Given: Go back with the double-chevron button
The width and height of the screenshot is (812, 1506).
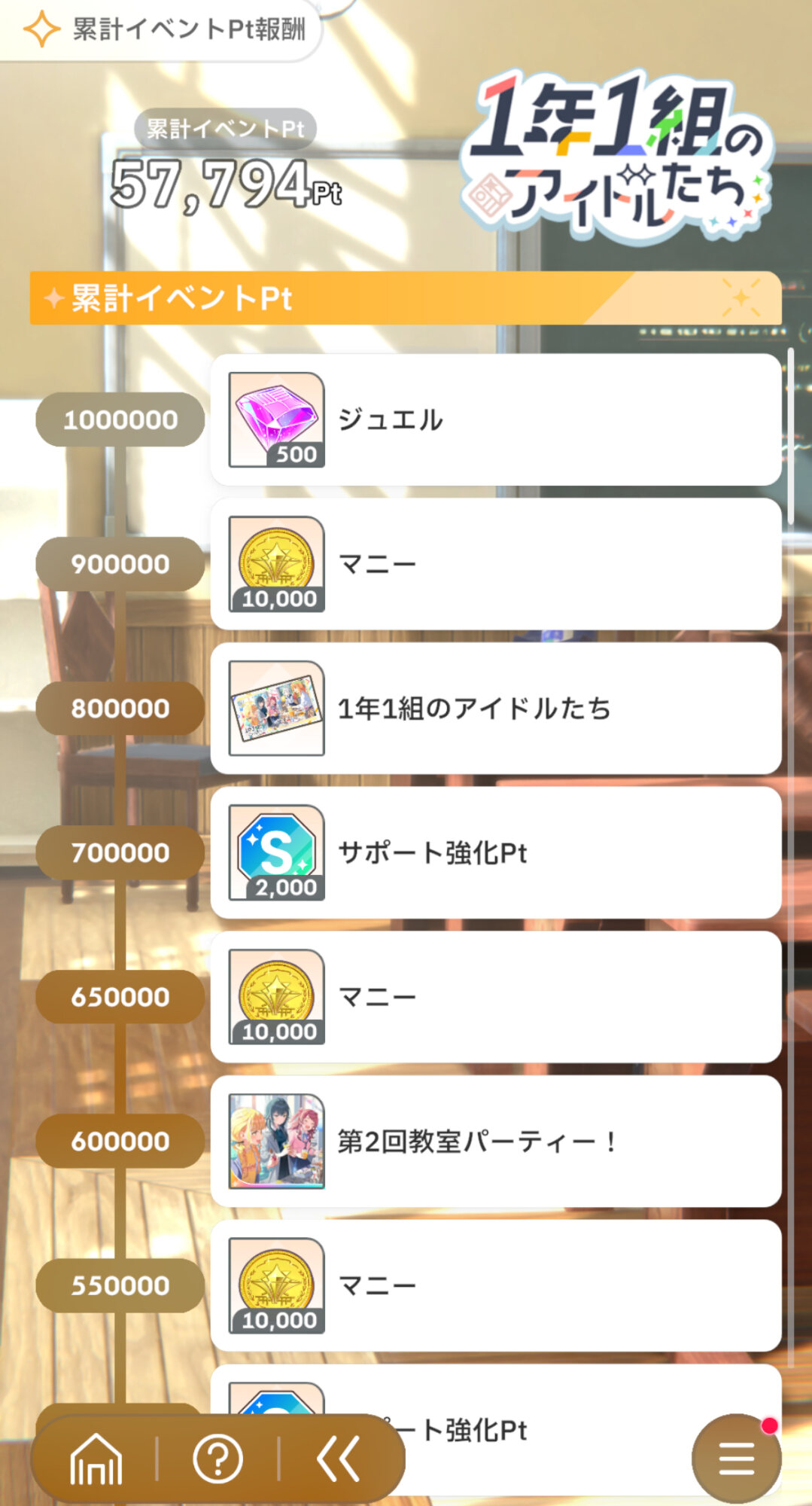Looking at the screenshot, I should point(338,1459).
